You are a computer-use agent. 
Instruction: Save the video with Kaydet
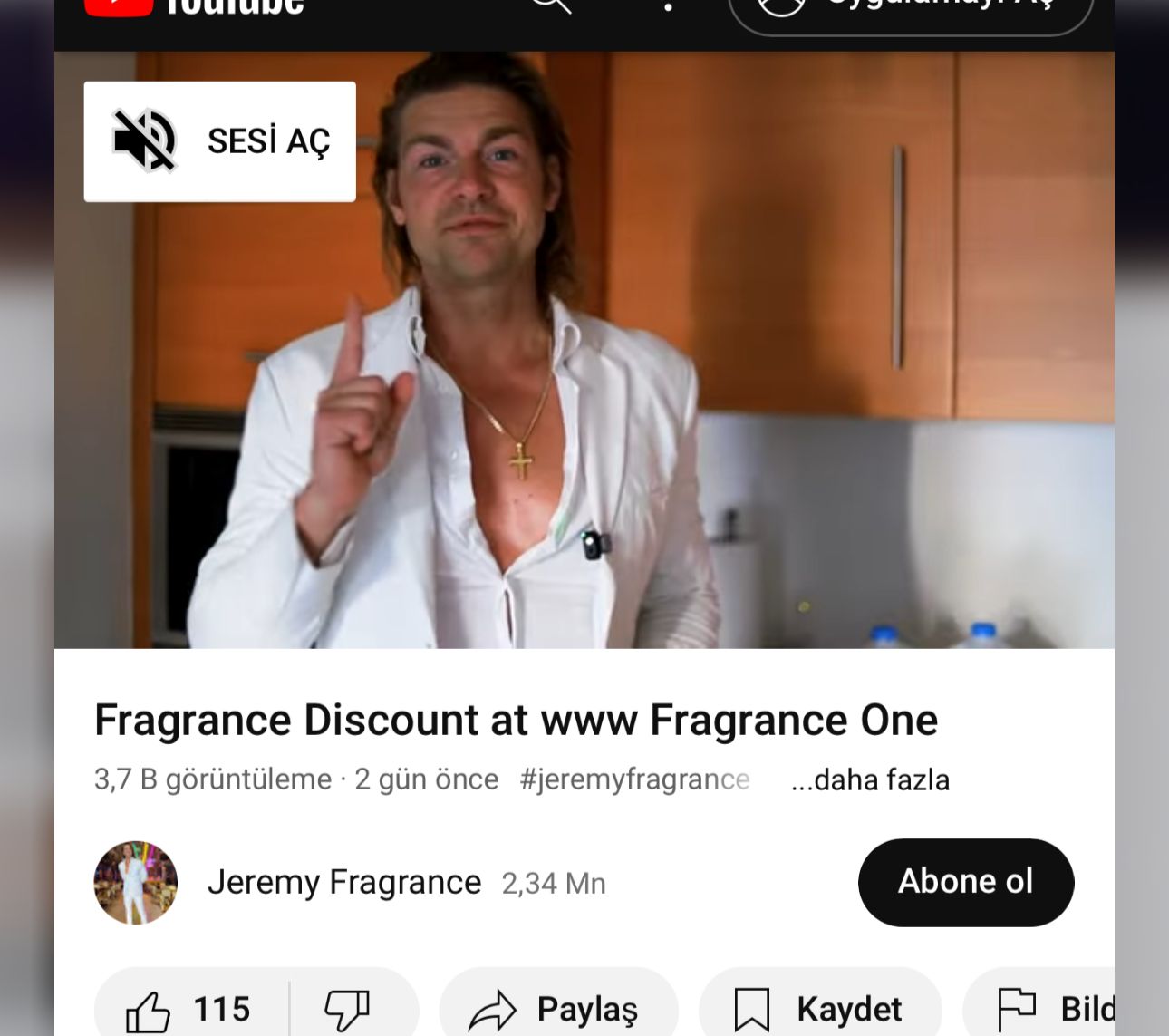click(x=820, y=1009)
